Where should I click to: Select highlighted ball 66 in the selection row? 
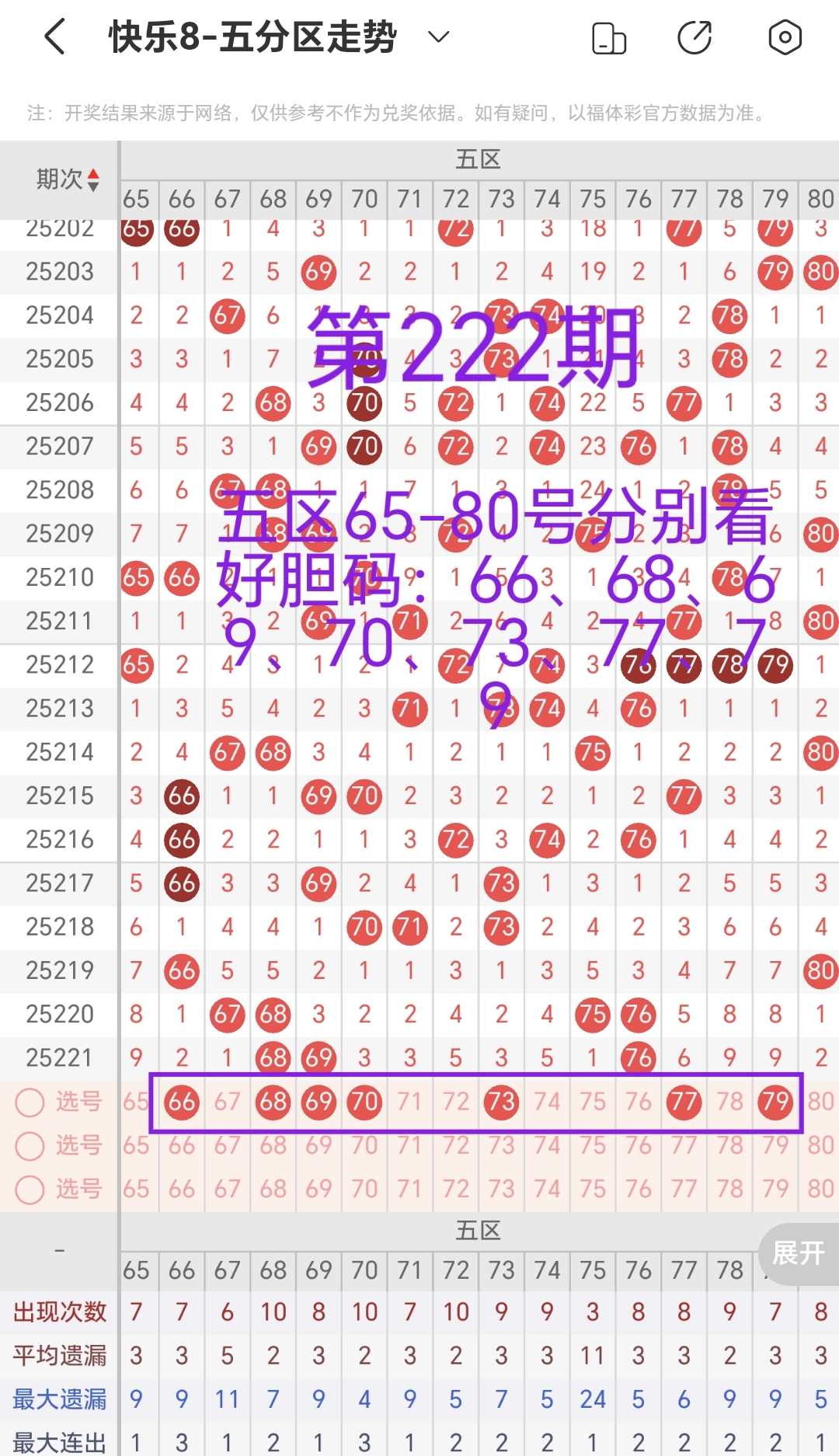tap(181, 1101)
